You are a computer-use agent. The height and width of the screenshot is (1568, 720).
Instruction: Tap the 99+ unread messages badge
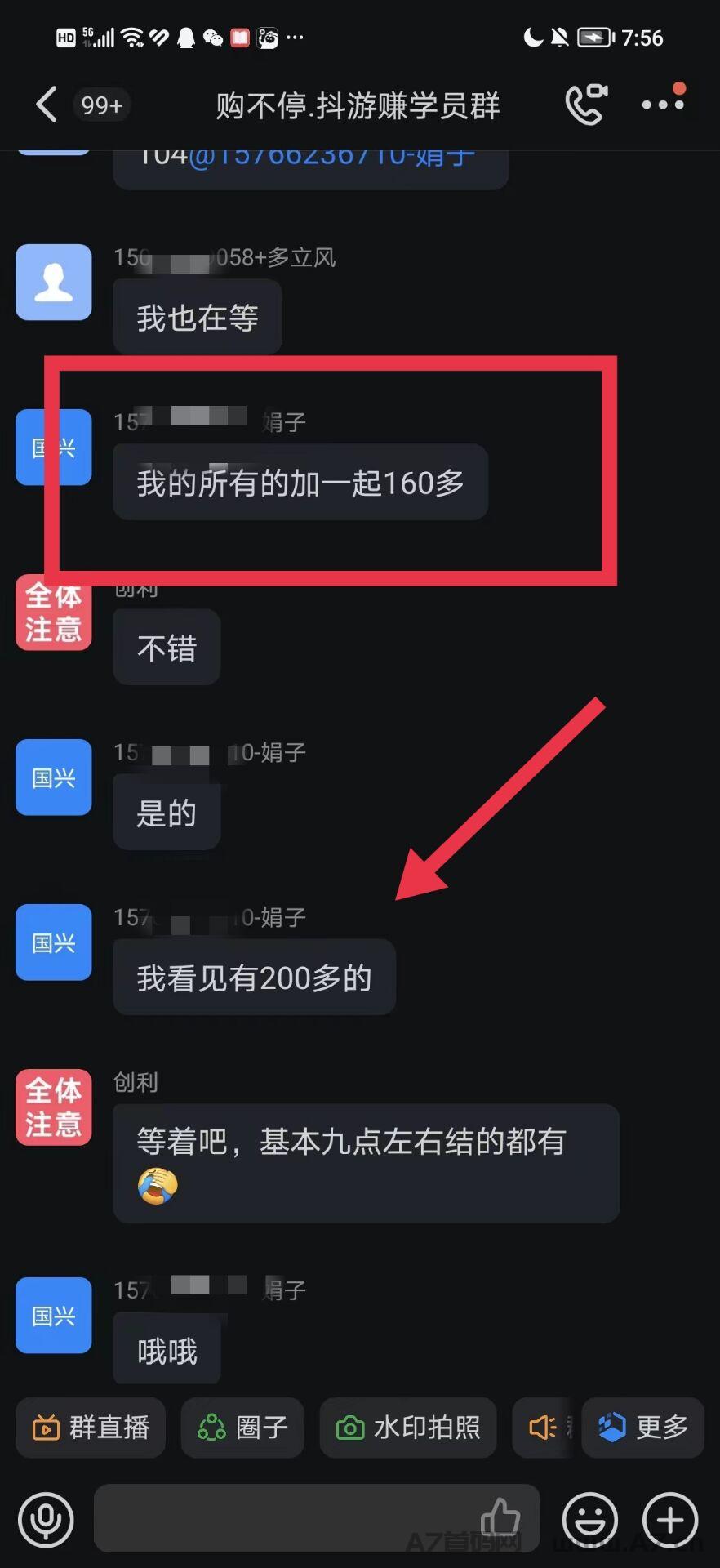click(x=100, y=105)
